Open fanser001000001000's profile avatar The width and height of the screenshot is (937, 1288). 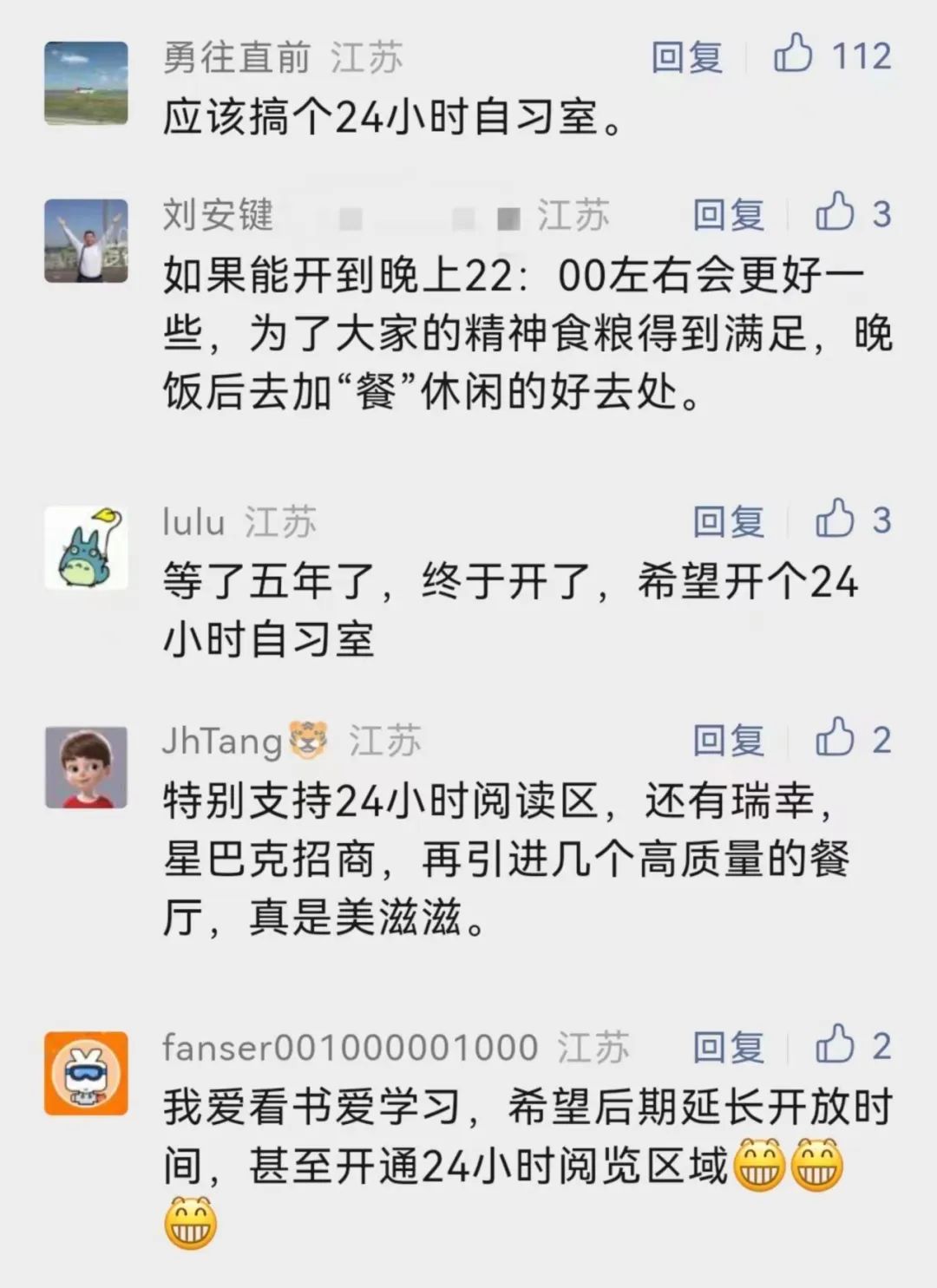86,1074
